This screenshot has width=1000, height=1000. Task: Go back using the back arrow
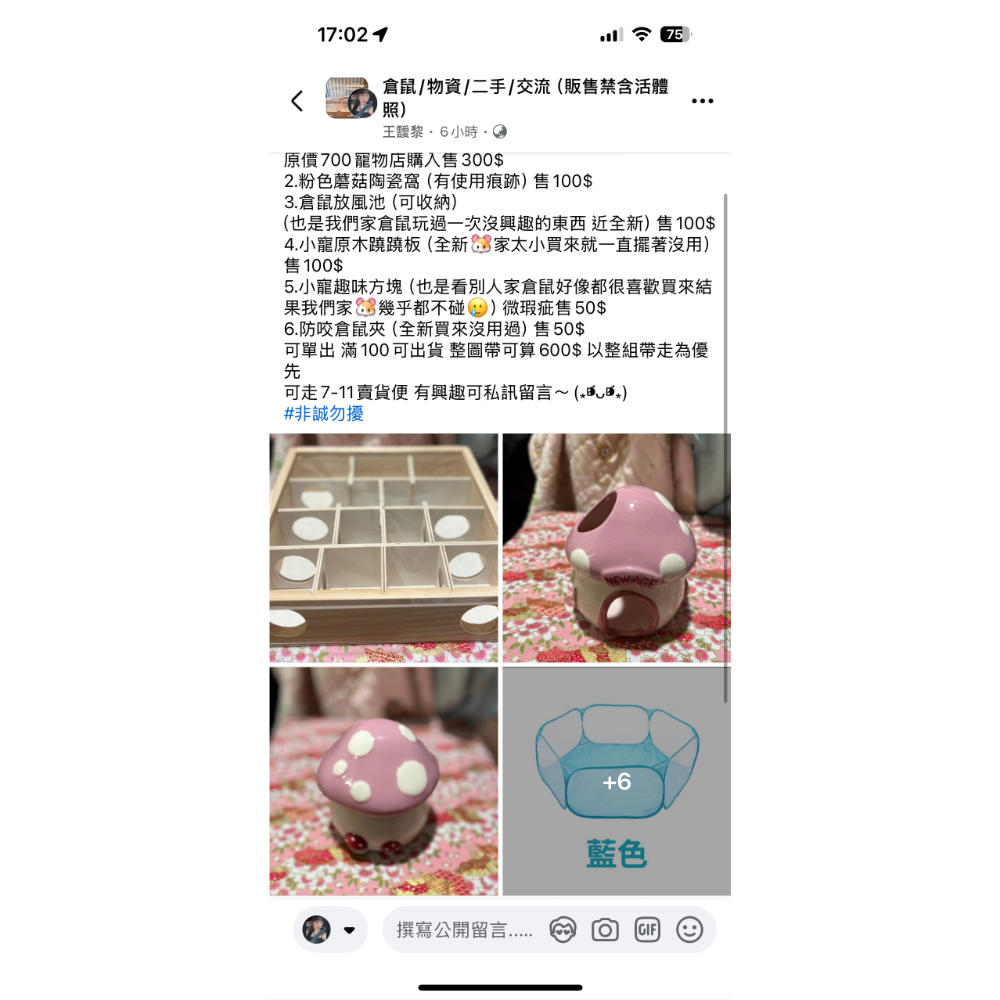pyautogui.click(x=297, y=101)
